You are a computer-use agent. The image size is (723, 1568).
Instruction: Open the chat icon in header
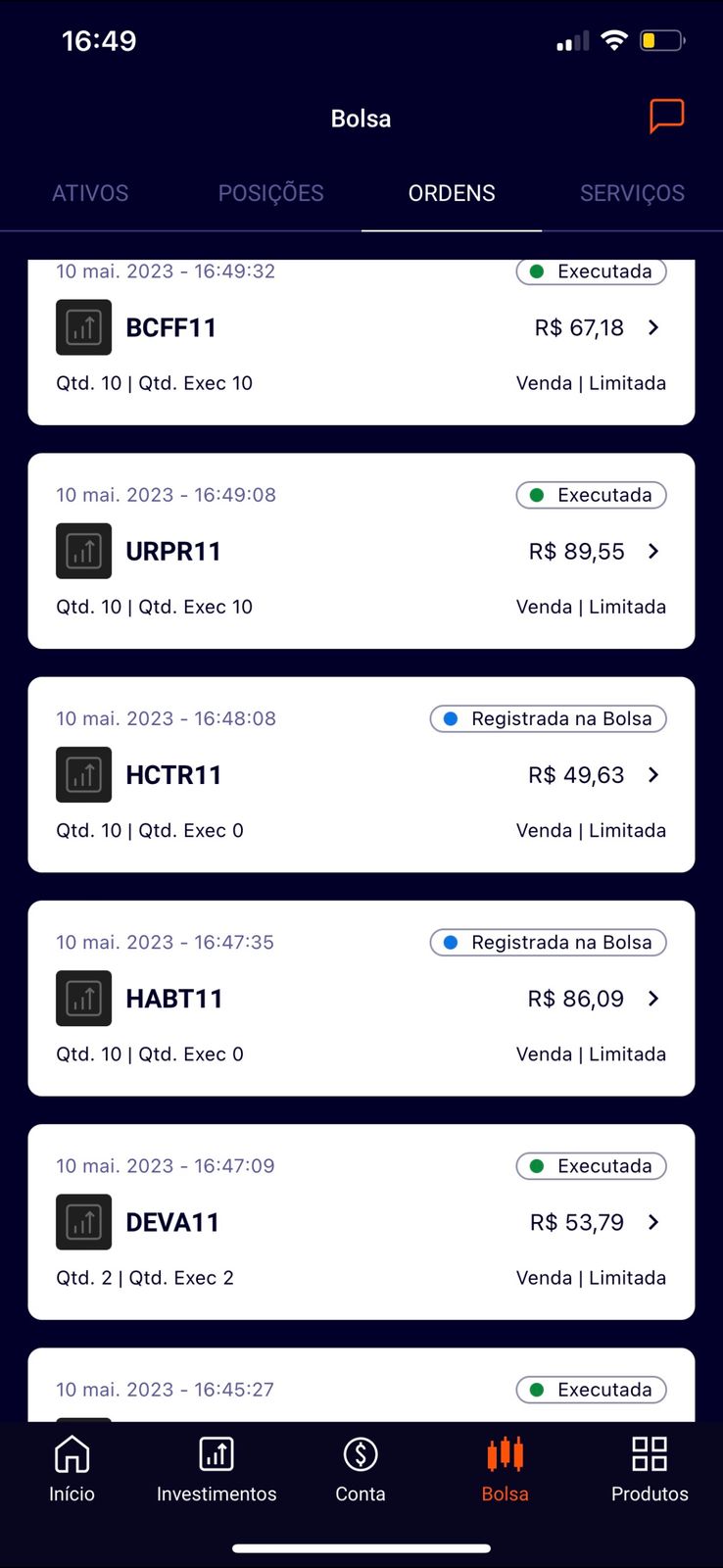pyautogui.click(x=666, y=116)
